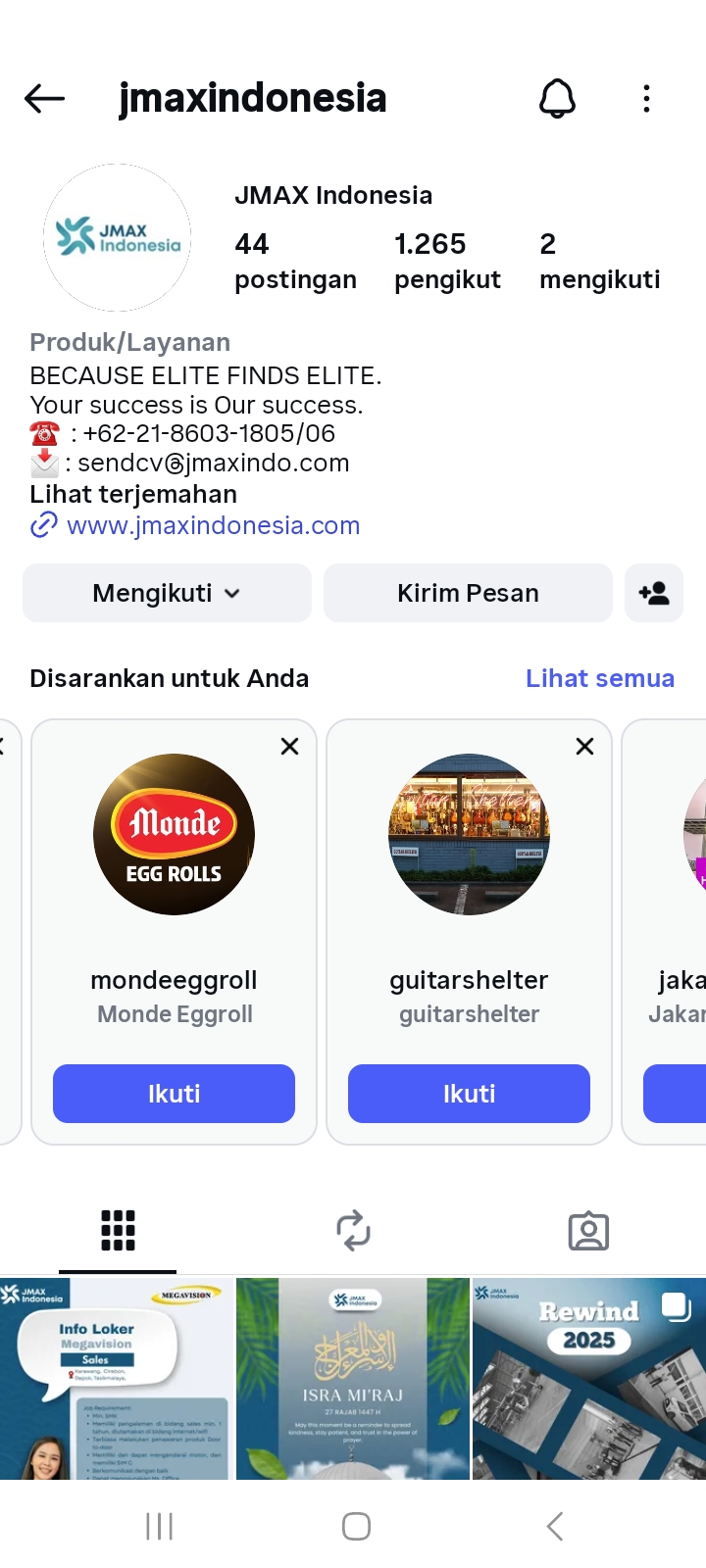The image size is (706, 1568).
Task: Follow guitarshelter with Ikuti
Action: (469, 1094)
